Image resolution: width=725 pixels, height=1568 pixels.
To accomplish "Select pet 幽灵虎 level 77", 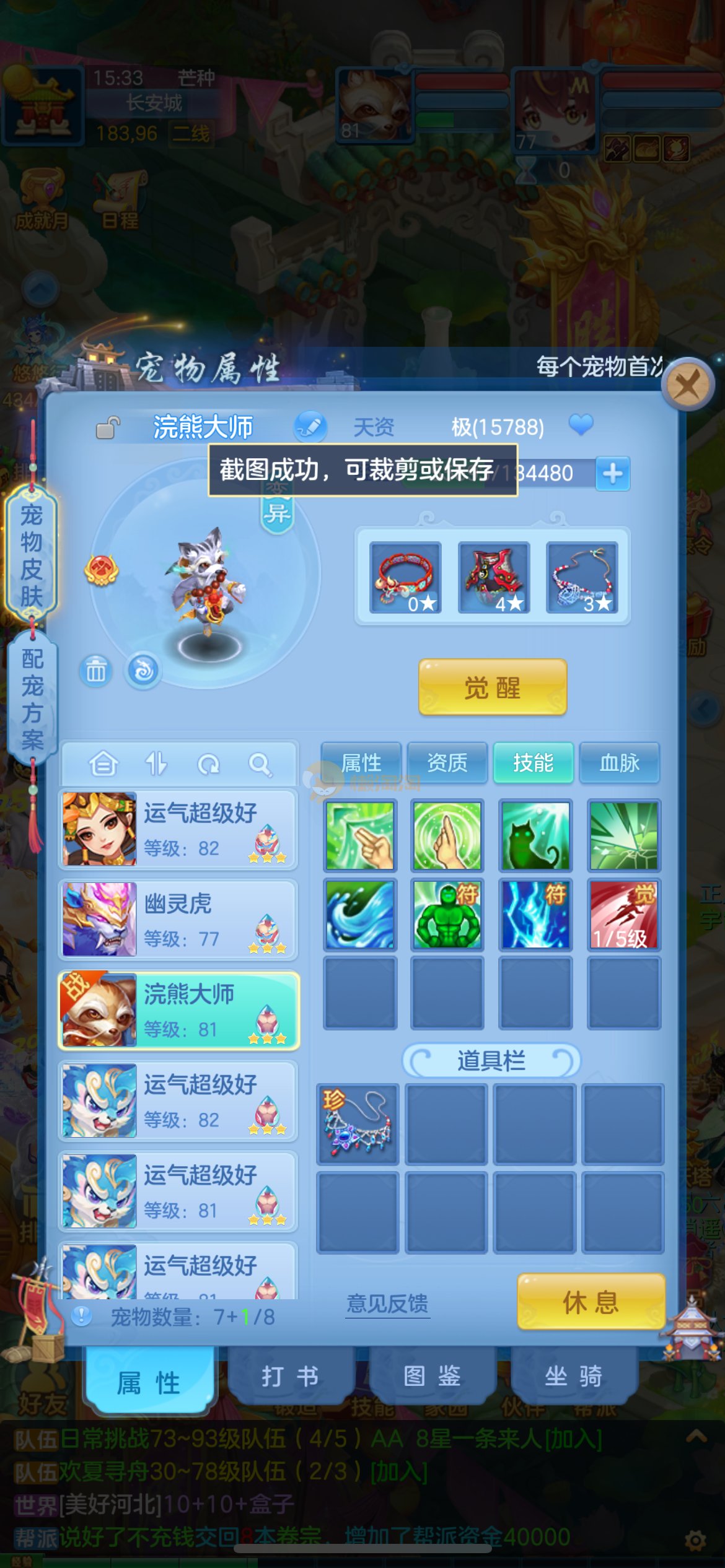I will 178,920.
